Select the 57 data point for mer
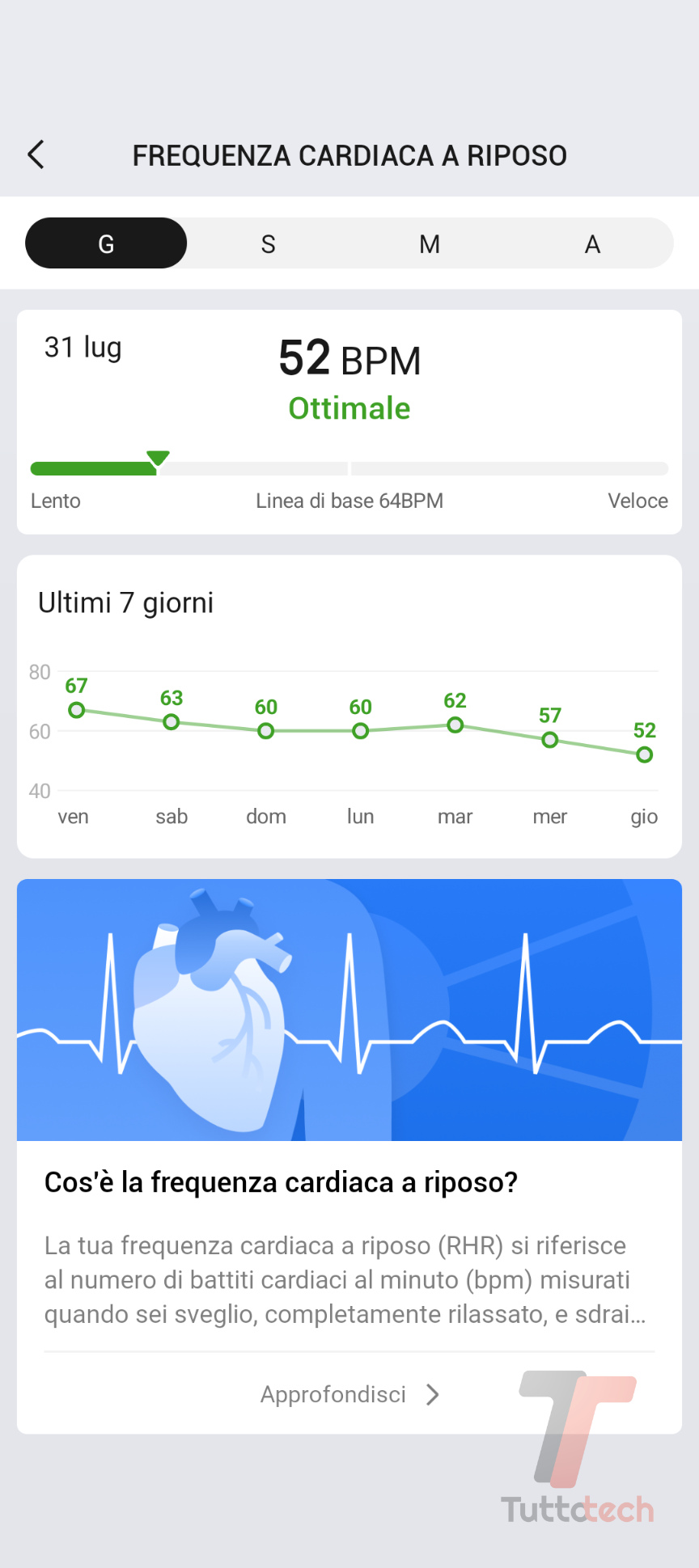The height and width of the screenshot is (1568, 699). pyautogui.click(x=550, y=739)
